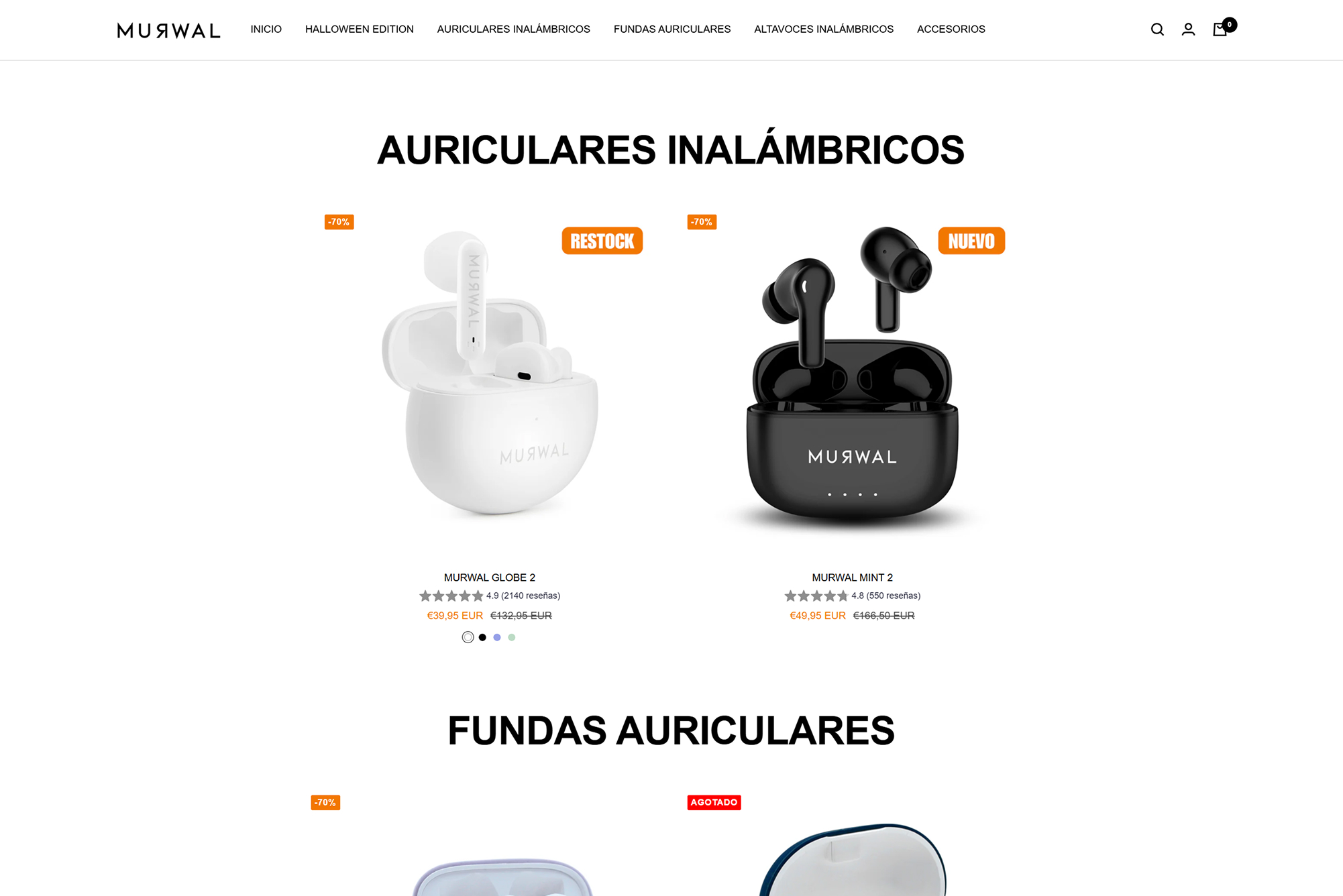This screenshot has height=896, width=1343.
Task: Select the black color for Globe 2
Action: [482, 637]
